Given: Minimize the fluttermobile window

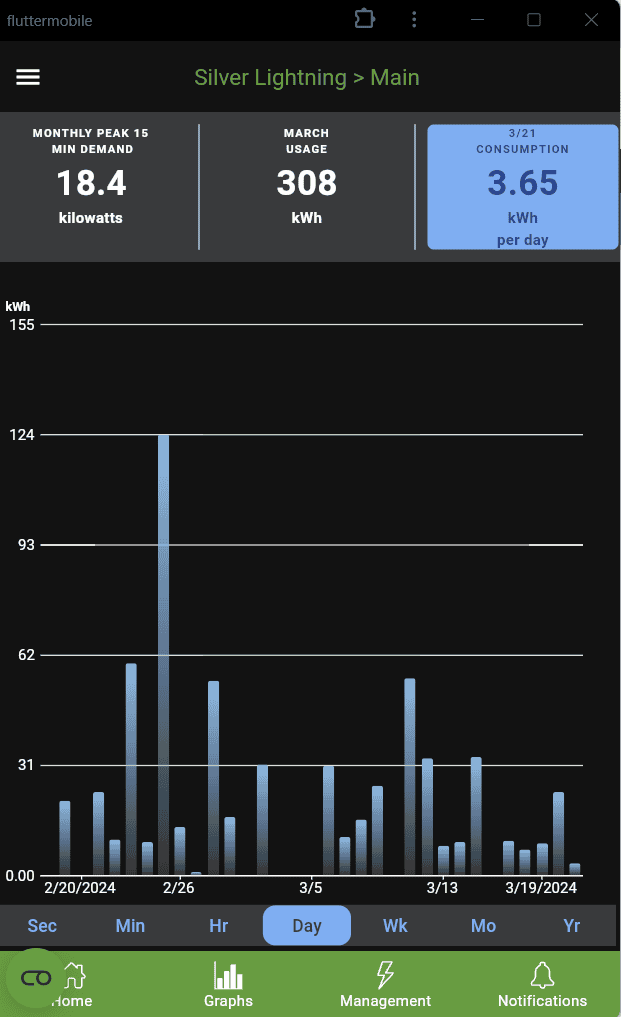Looking at the screenshot, I should pyautogui.click(x=476, y=20).
